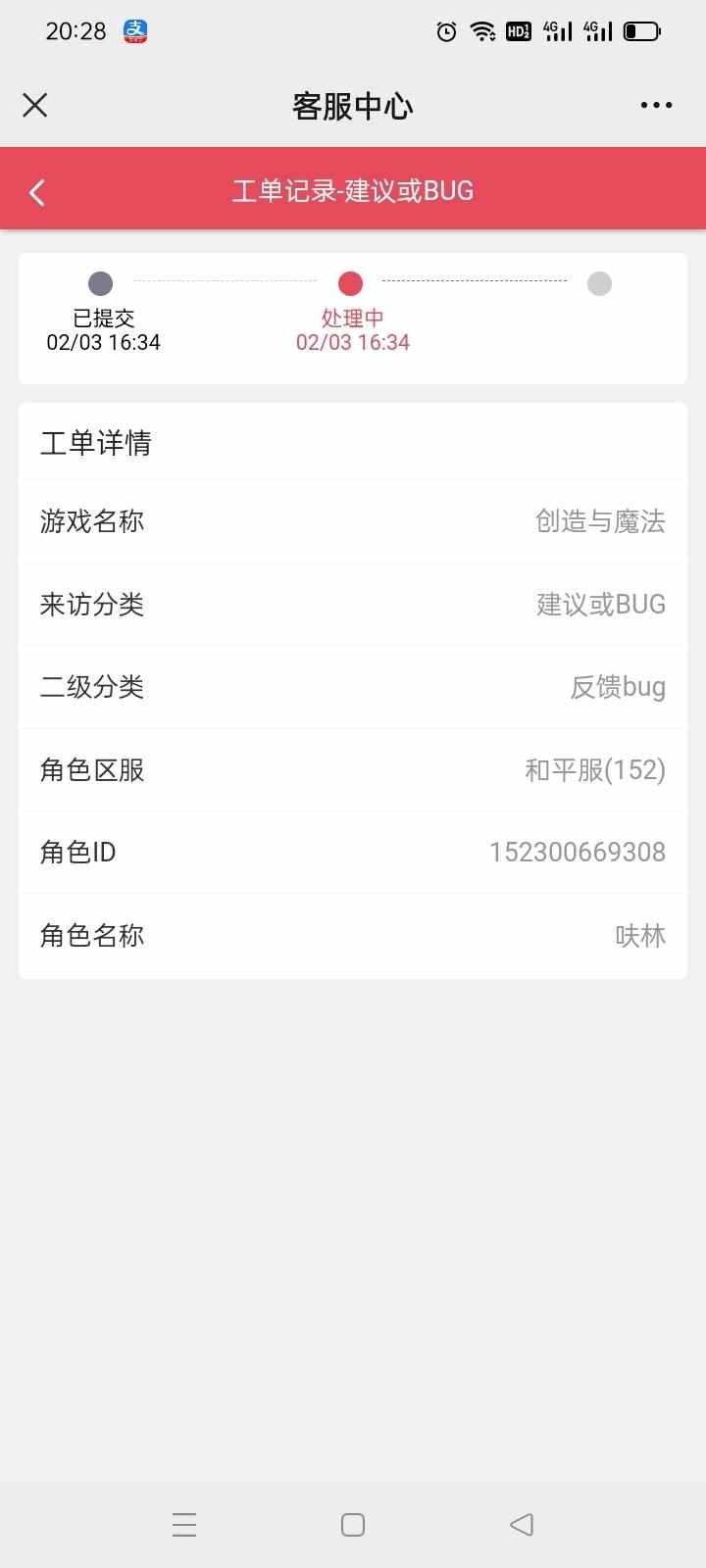This screenshot has width=706, height=1568.
Task: Open the three-dot overflow menu
Action: [656, 105]
